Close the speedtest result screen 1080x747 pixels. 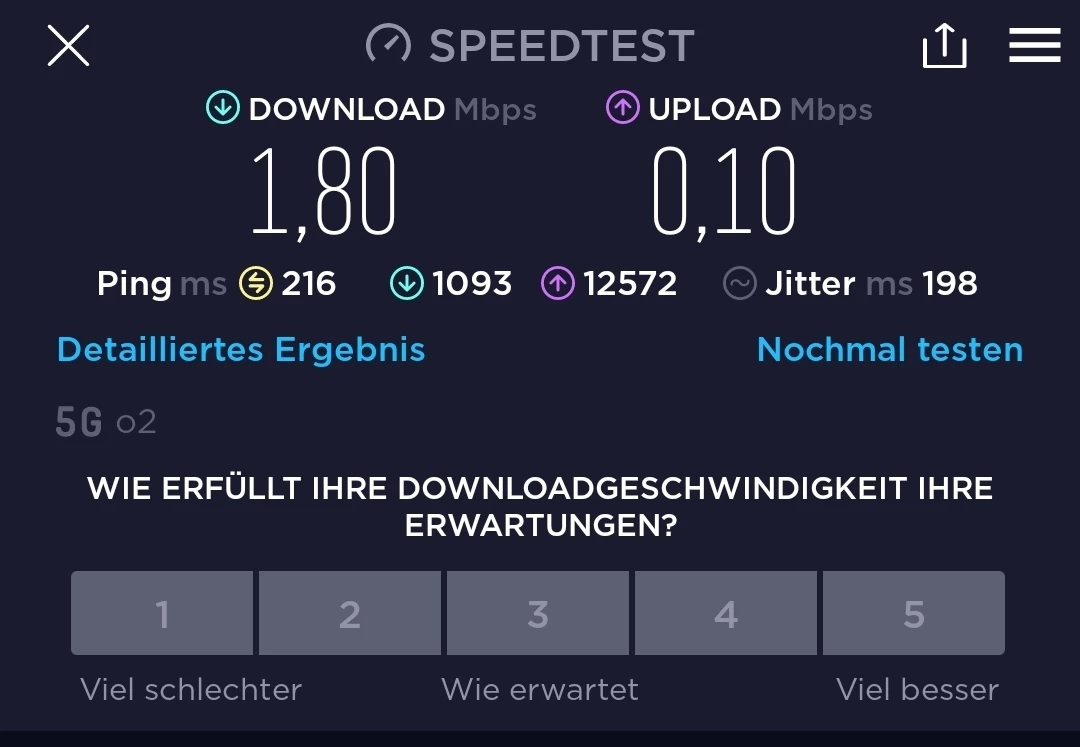tap(68, 46)
